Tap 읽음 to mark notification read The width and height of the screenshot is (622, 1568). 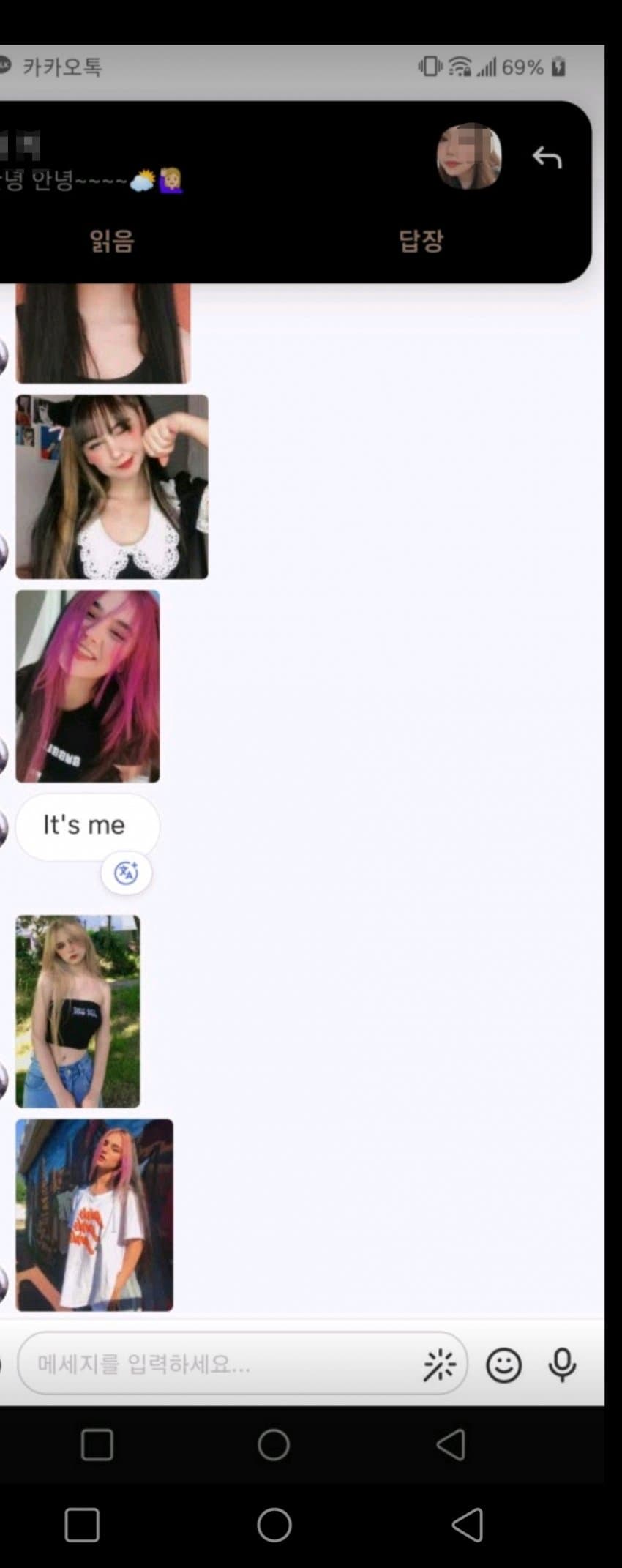point(111,240)
